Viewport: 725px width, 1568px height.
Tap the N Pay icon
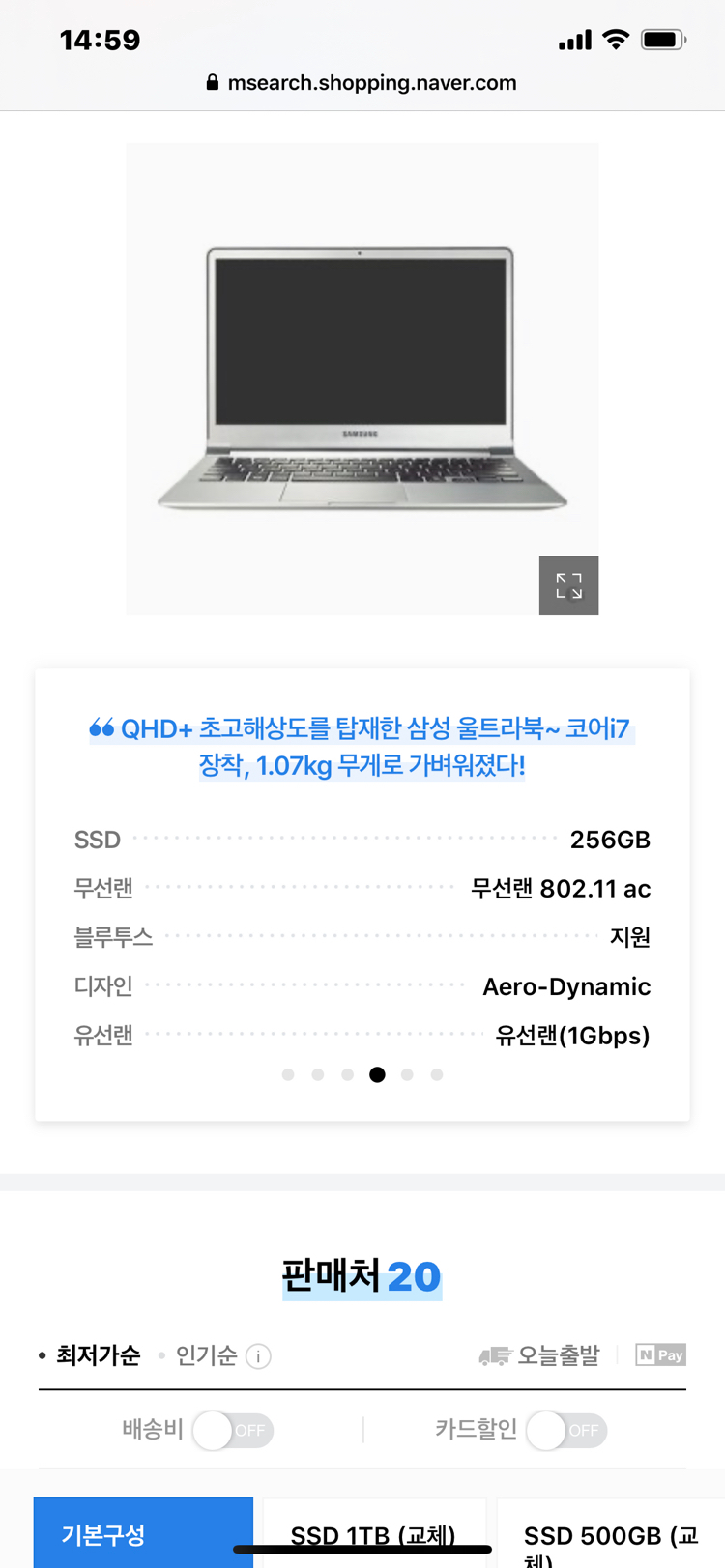point(660,1355)
